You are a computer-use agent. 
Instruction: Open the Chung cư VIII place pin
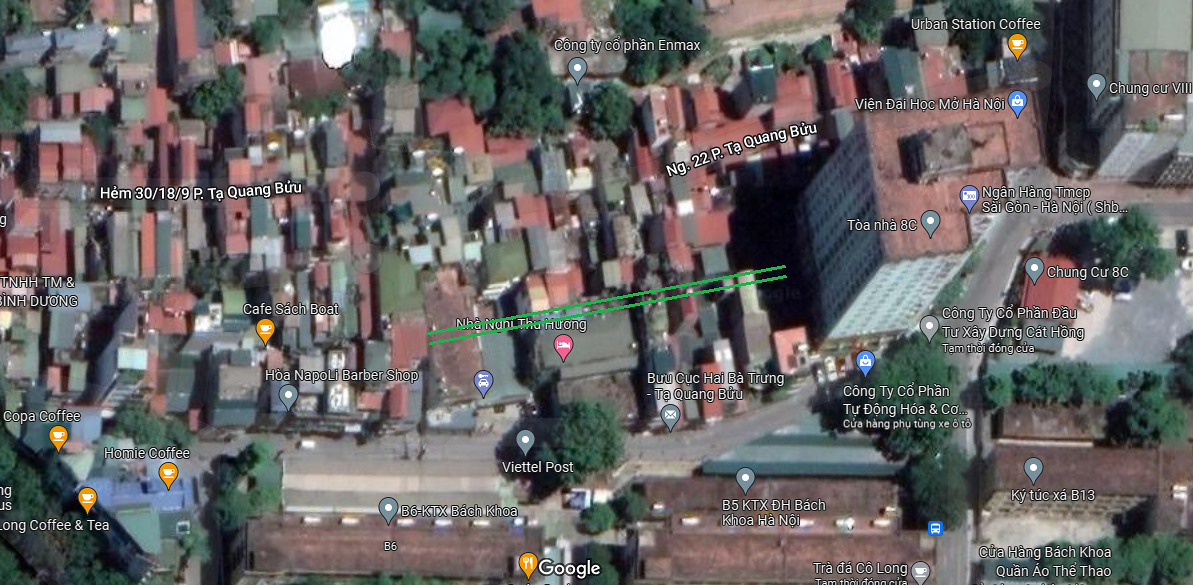click(1096, 85)
